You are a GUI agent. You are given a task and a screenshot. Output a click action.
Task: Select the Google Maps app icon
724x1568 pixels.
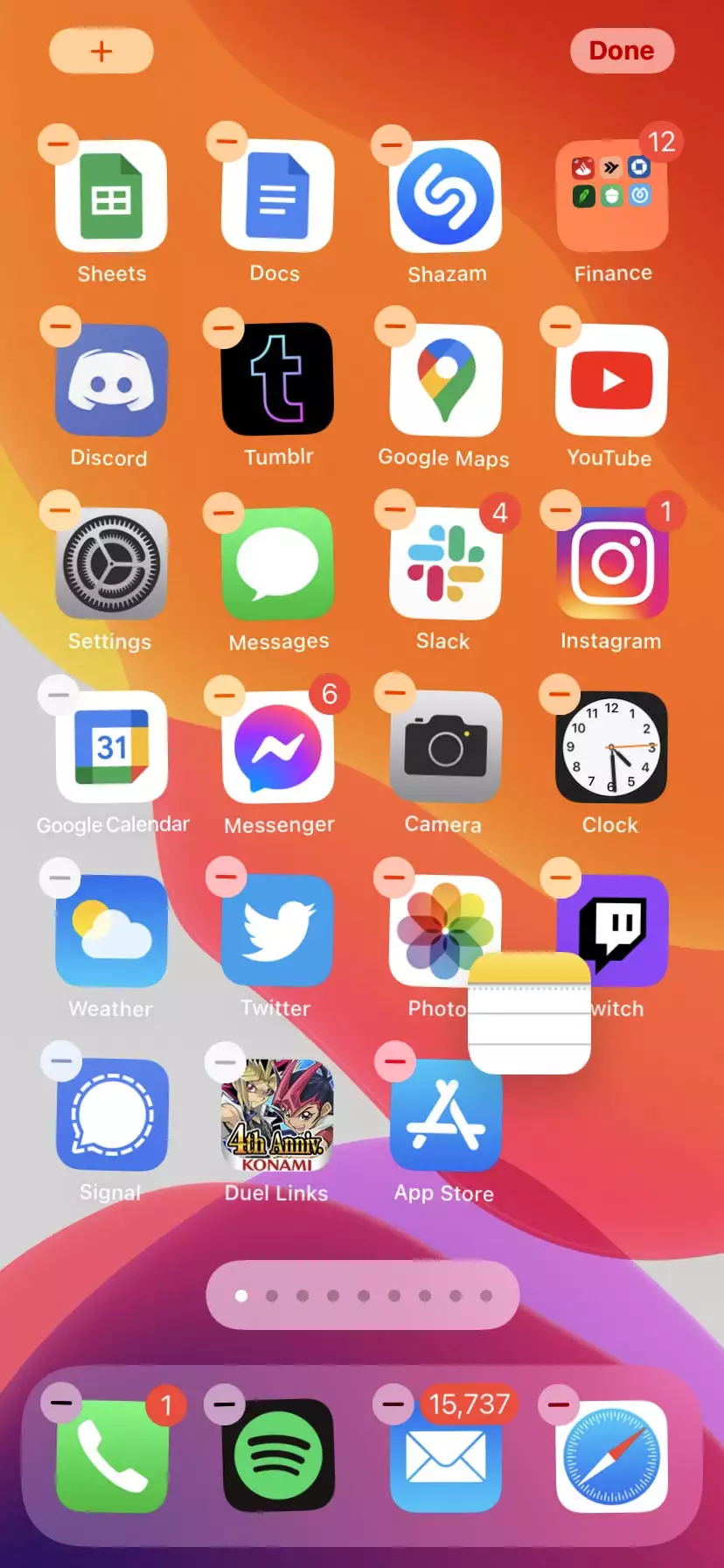click(x=445, y=381)
